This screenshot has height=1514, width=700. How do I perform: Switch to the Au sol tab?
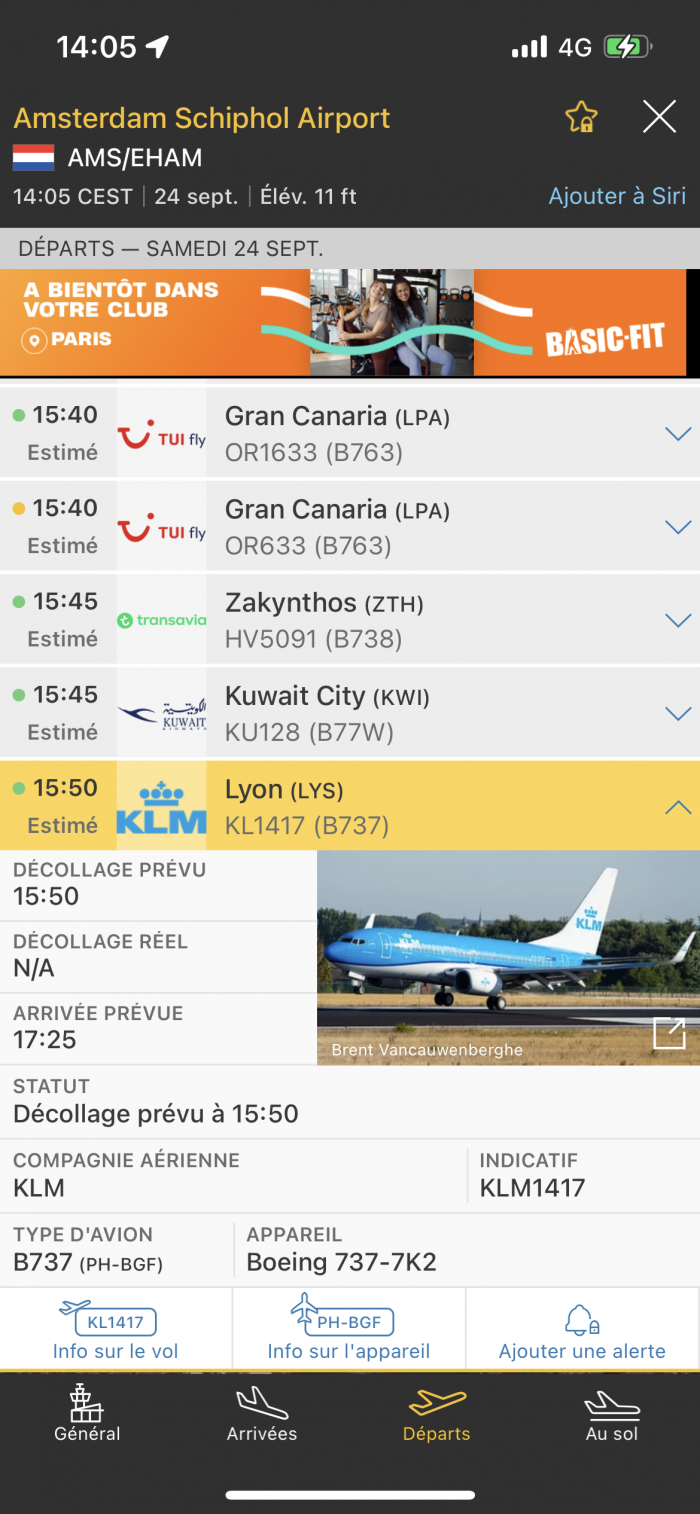(611, 1413)
